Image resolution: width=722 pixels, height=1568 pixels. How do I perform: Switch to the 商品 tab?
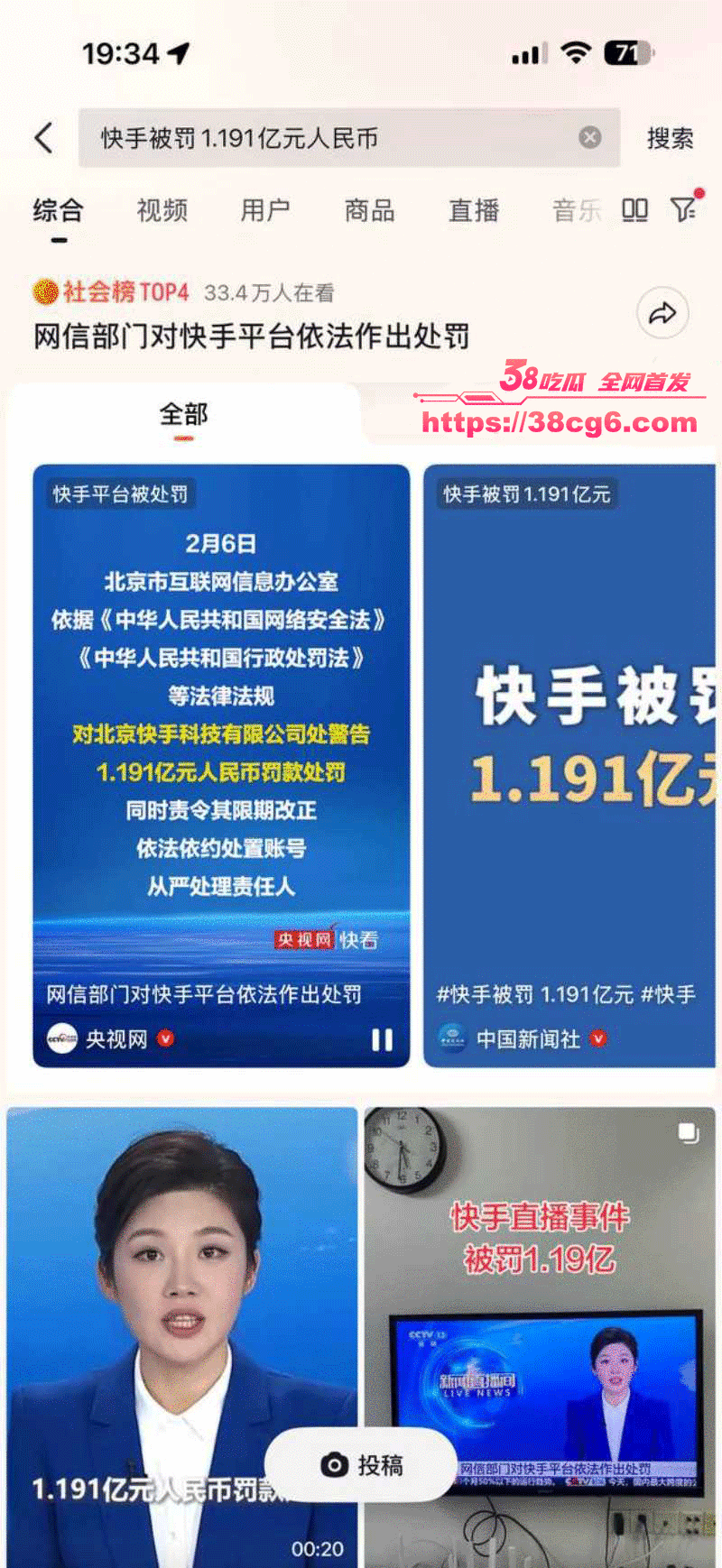[369, 211]
